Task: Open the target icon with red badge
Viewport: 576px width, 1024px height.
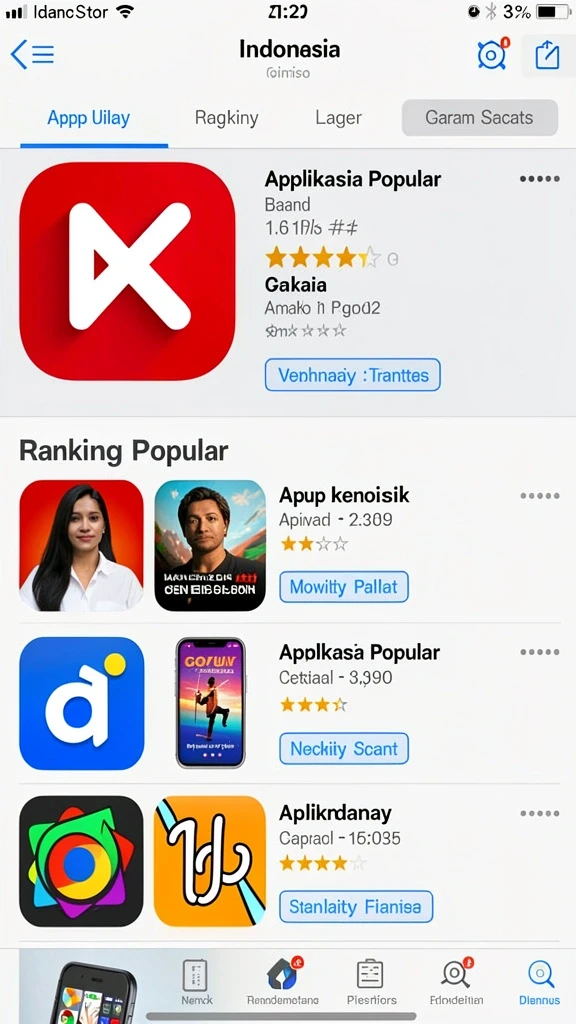Action: point(492,54)
